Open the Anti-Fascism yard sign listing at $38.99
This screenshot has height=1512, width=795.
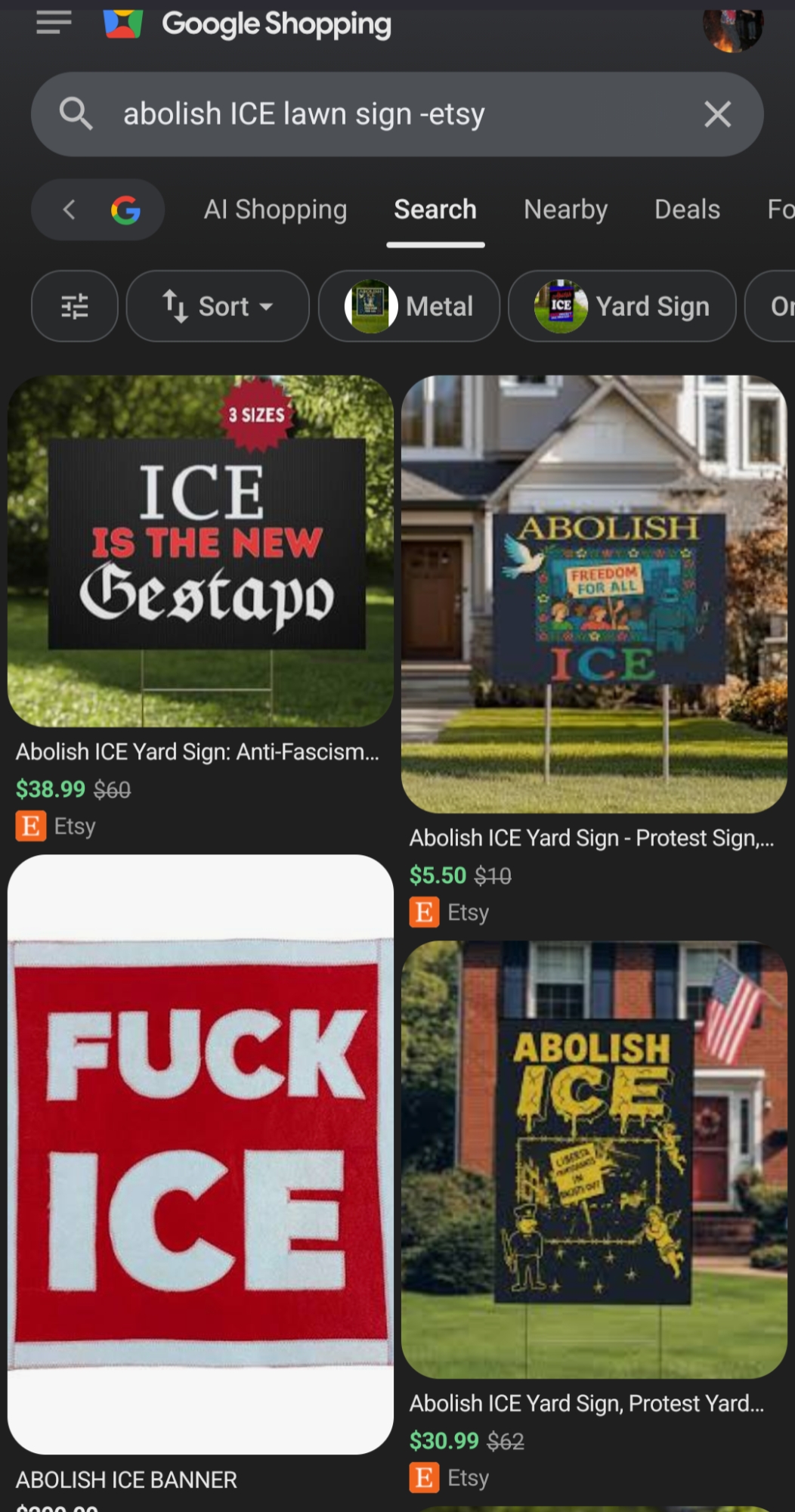click(200, 552)
